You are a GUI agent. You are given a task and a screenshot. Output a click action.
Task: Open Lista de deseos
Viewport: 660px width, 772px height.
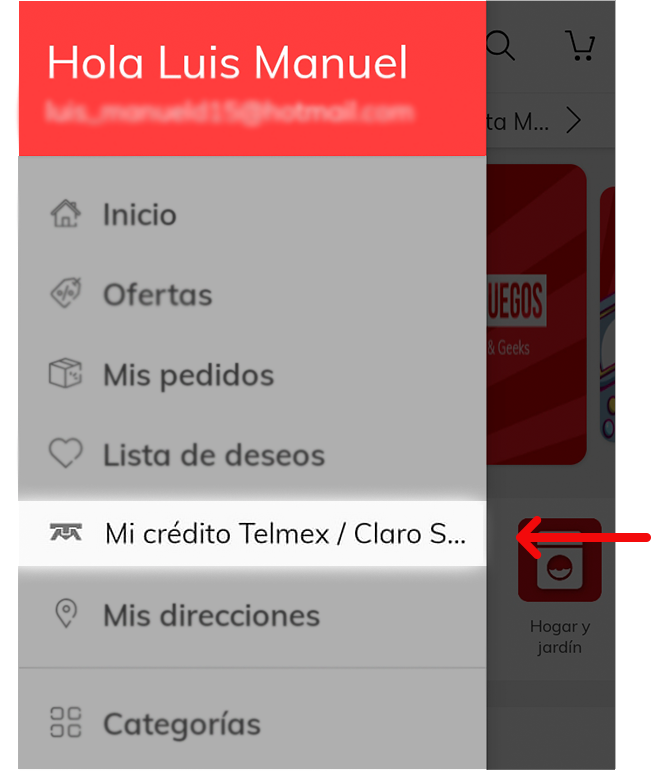pyautogui.click(x=213, y=456)
